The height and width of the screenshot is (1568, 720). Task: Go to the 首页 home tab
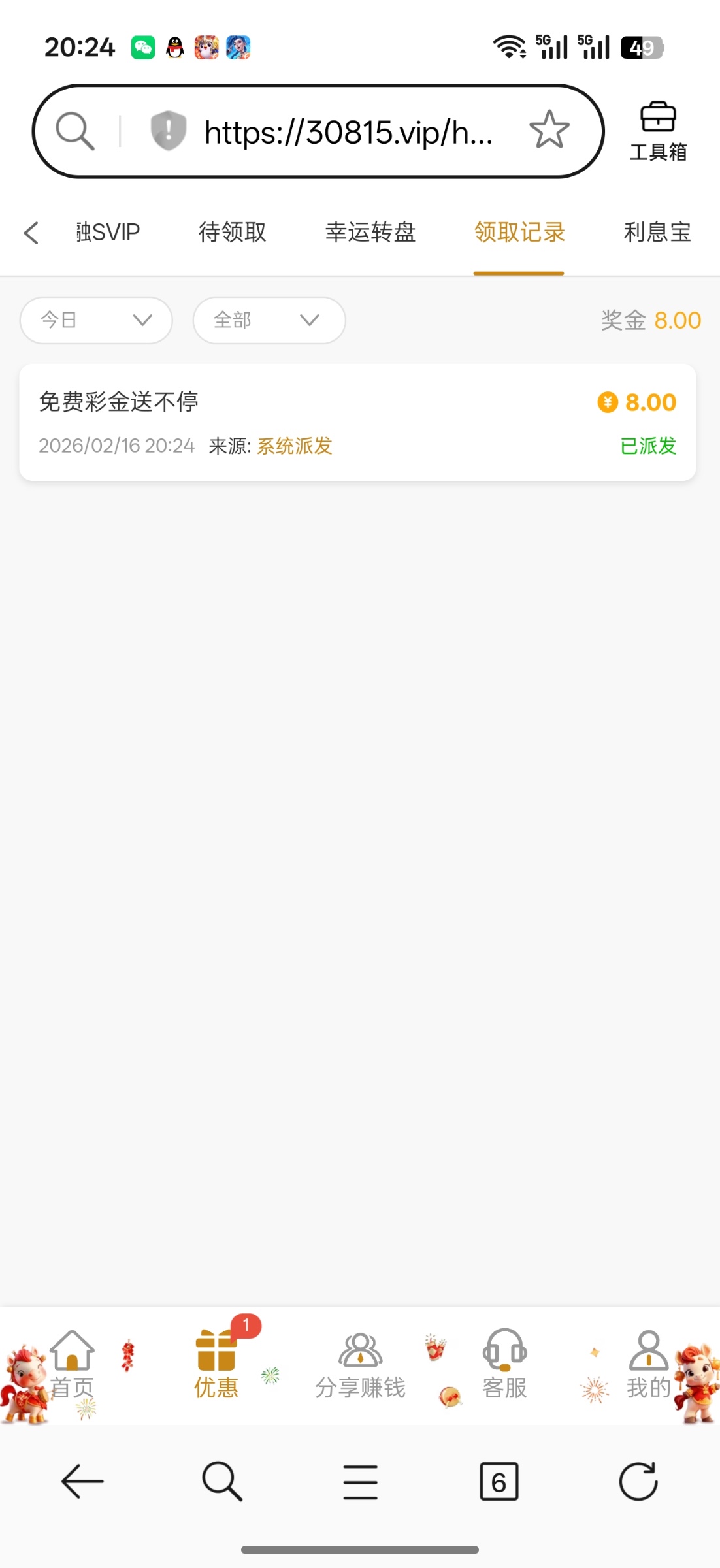[x=72, y=1364]
